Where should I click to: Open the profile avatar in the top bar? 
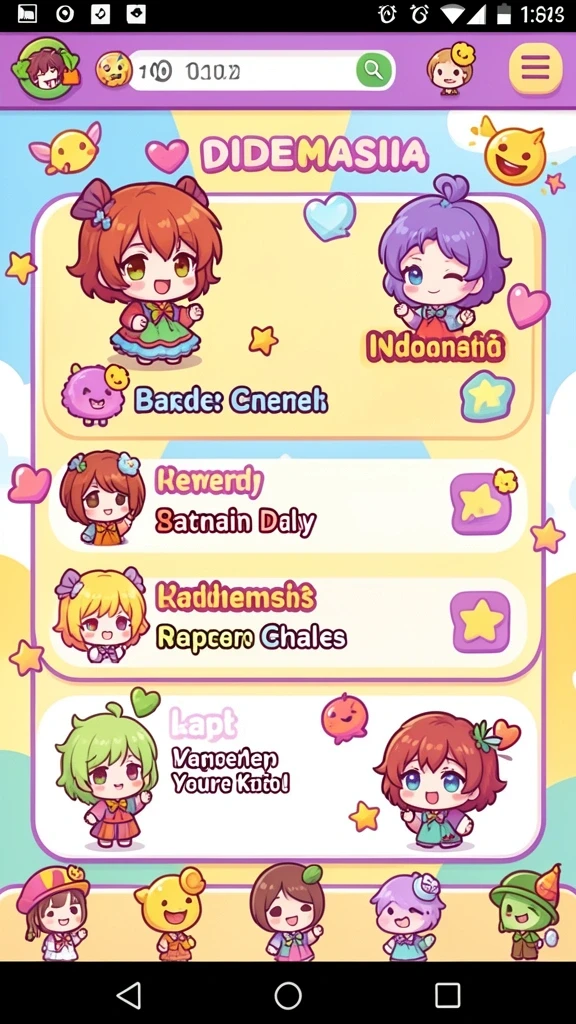[47, 69]
